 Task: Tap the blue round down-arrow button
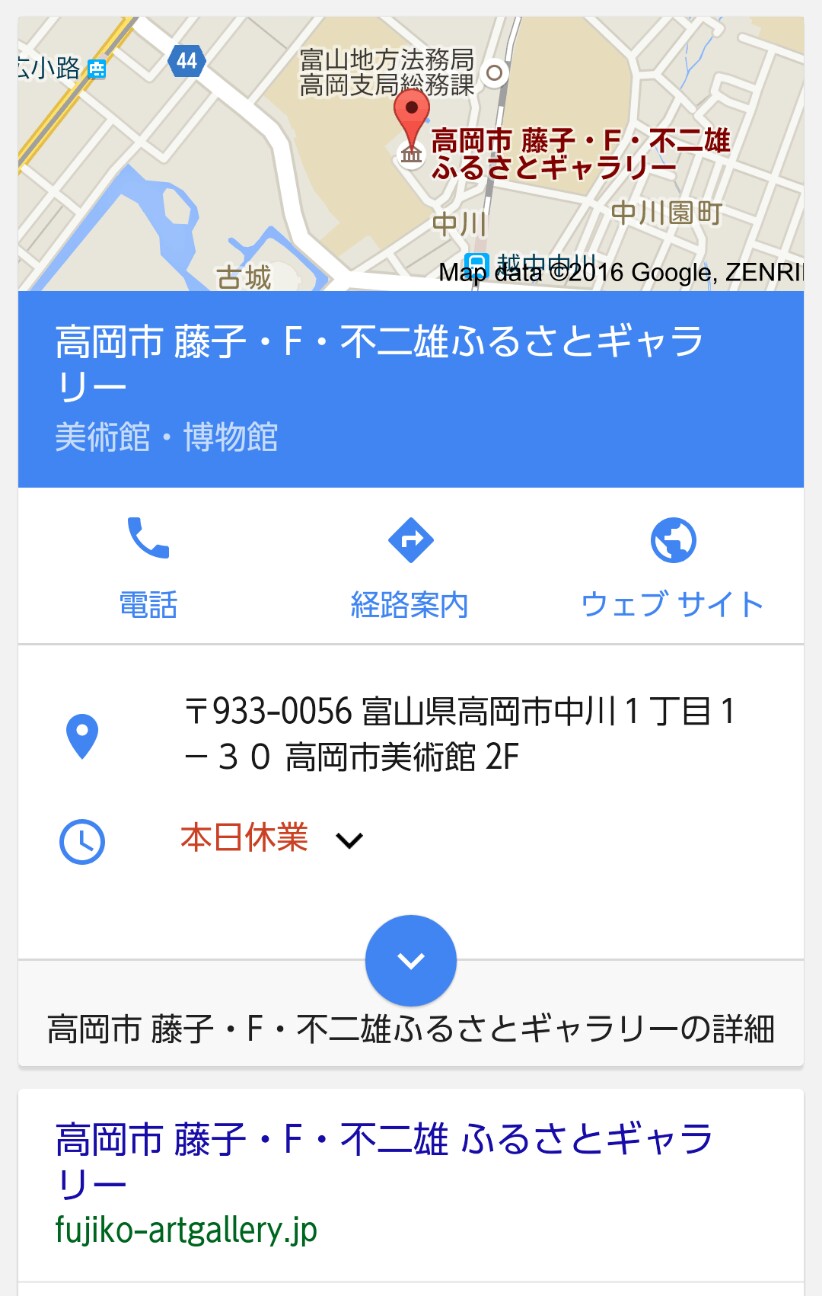pyautogui.click(x=411, y=960)
